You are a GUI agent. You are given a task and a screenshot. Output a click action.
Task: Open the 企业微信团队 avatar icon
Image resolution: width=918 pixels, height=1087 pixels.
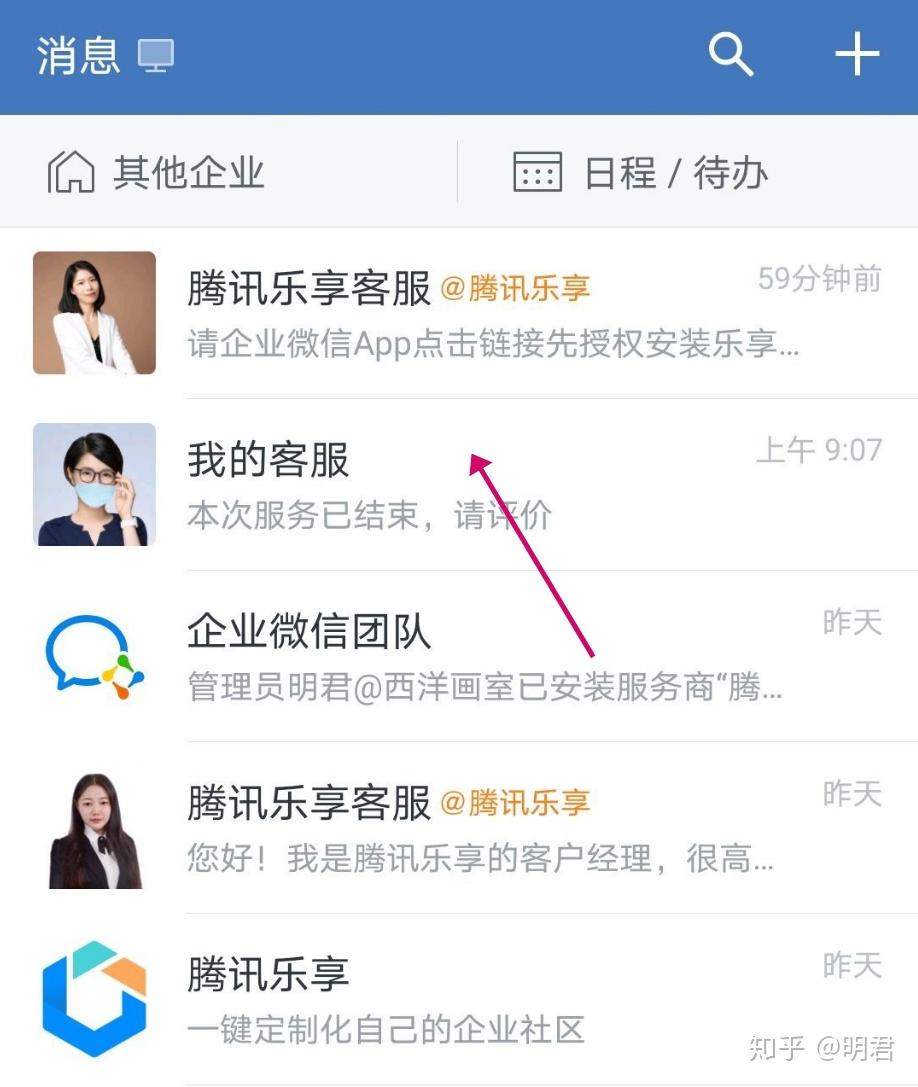[93, 656]
